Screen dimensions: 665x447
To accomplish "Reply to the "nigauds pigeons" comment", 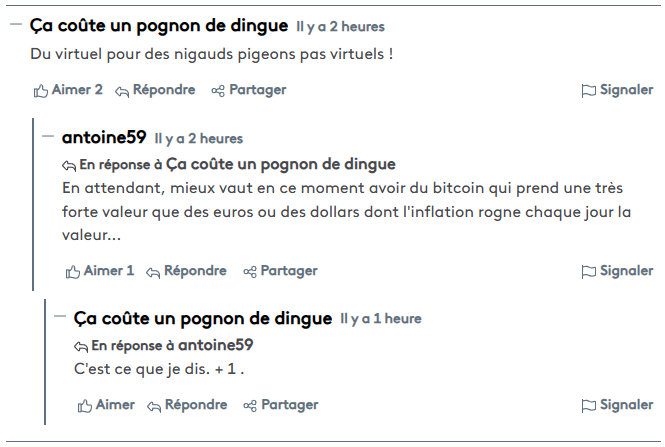I will pos(155,90).
